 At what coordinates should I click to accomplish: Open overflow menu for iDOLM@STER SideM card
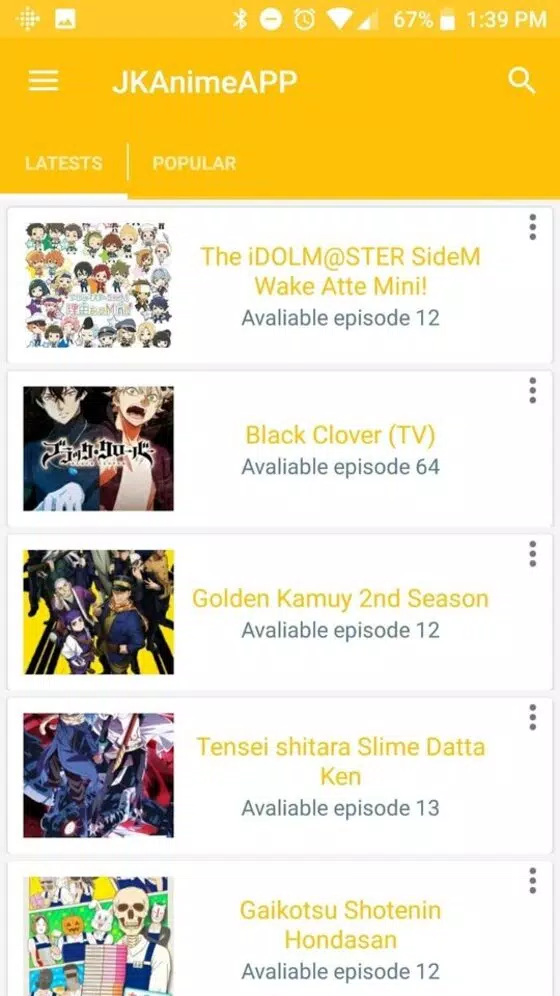(532, 227)
